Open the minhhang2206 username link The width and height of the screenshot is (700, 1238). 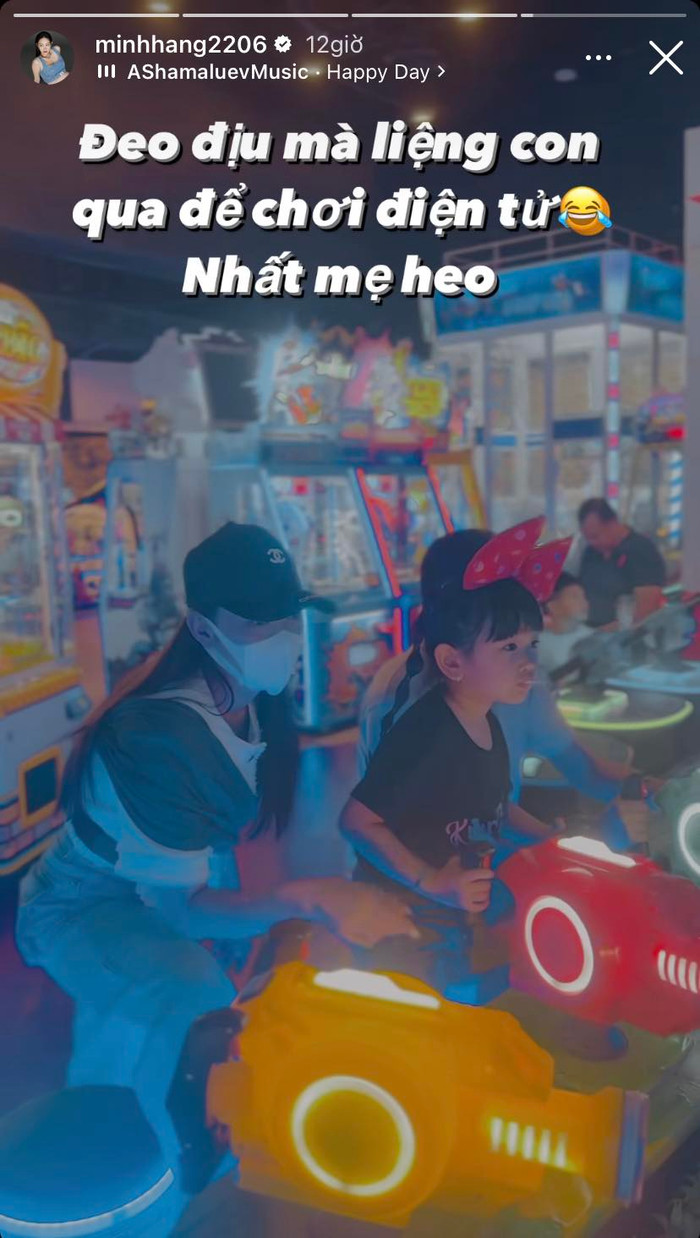(180, 44)
